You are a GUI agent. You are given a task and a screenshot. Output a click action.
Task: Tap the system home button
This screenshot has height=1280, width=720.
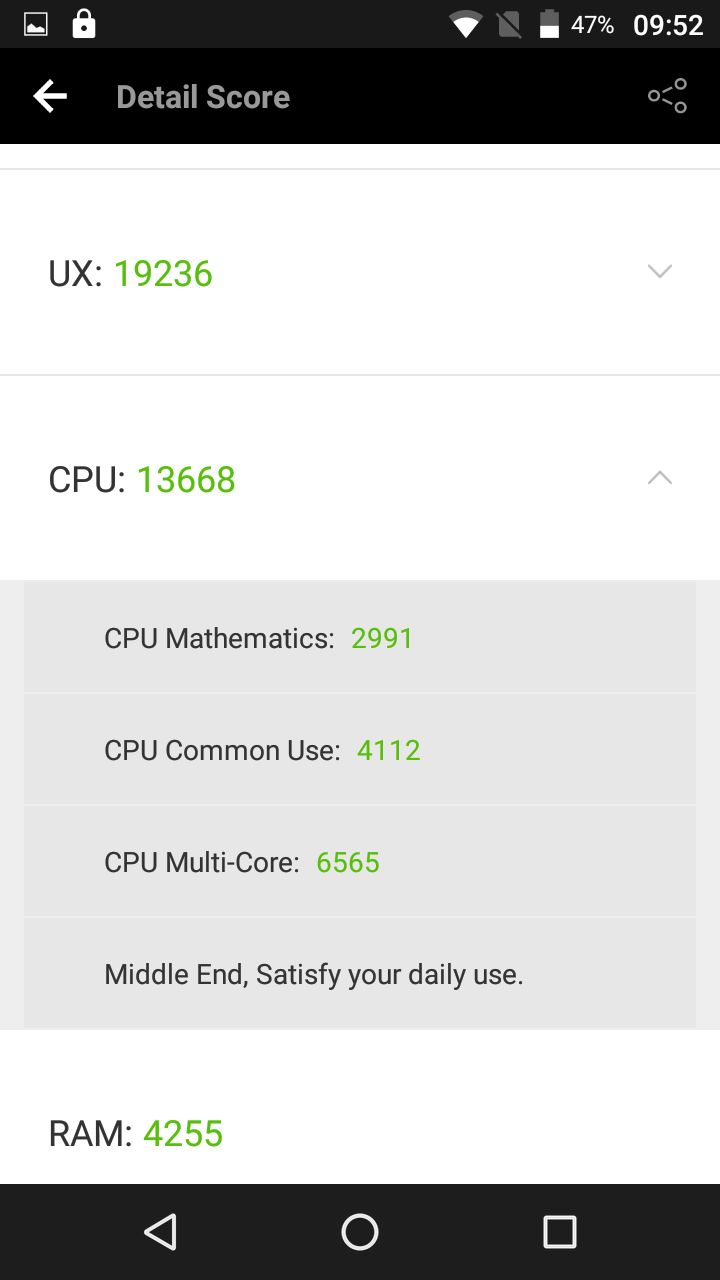pos(360,1232)
